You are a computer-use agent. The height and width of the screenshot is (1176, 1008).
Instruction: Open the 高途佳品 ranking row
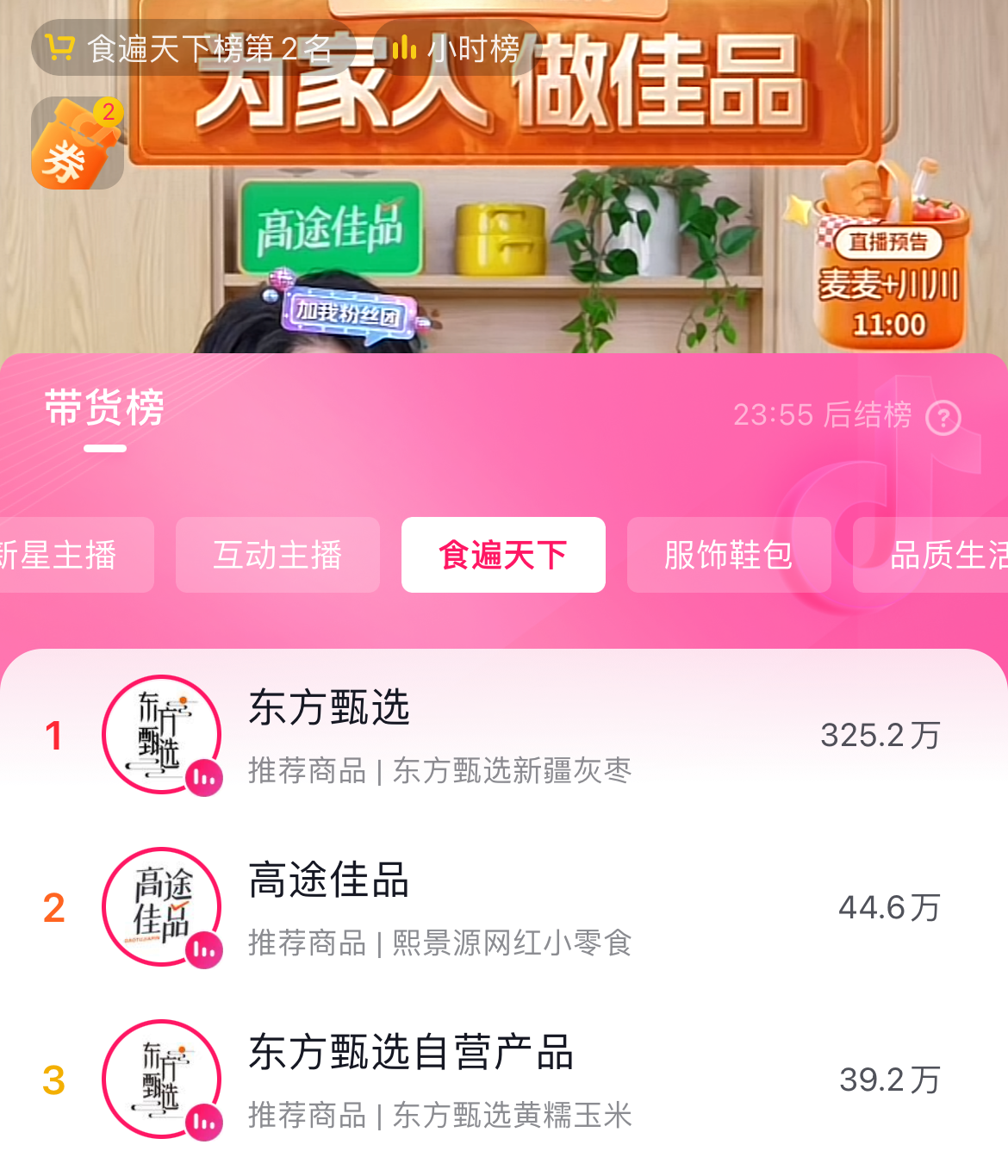pos(503,907)
